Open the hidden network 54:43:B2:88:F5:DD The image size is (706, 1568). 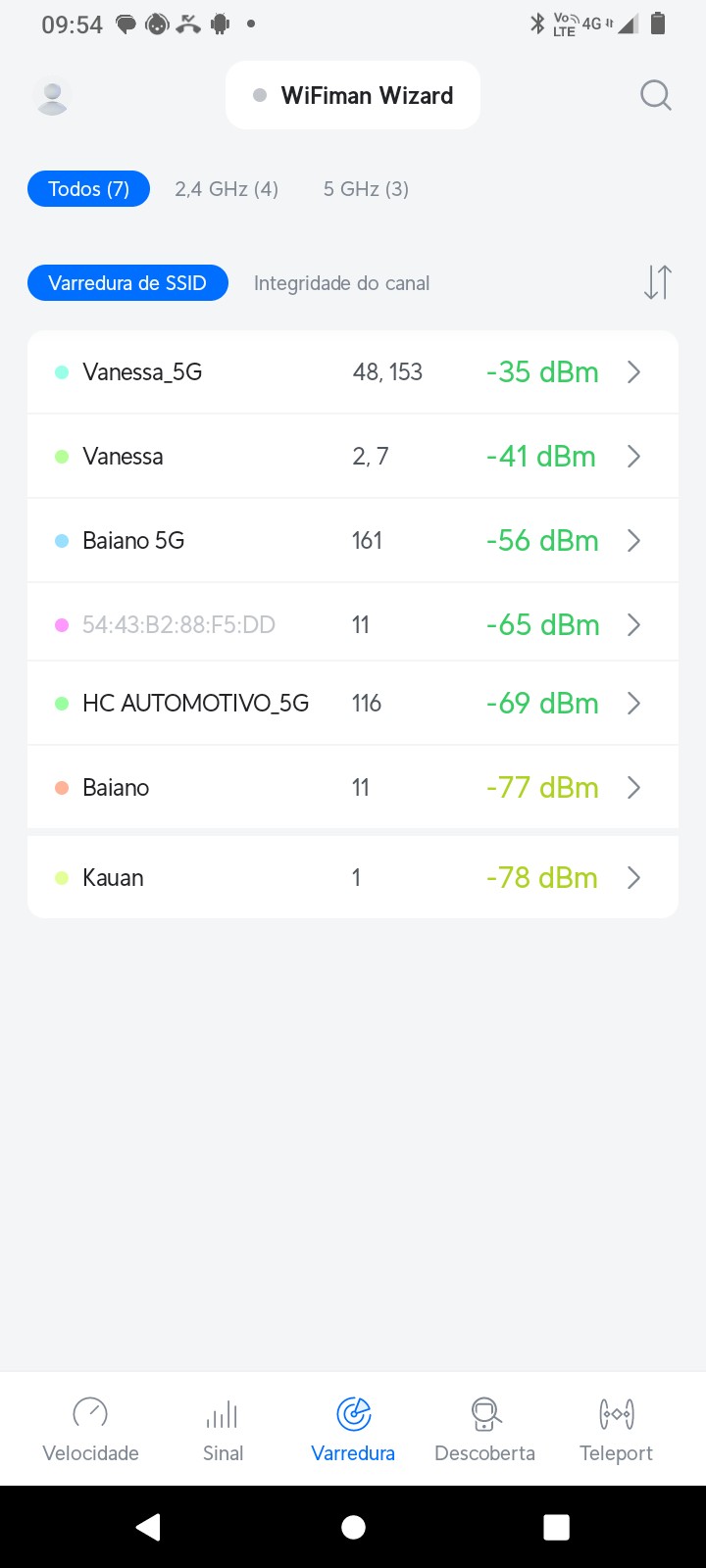tap(353, 625)
